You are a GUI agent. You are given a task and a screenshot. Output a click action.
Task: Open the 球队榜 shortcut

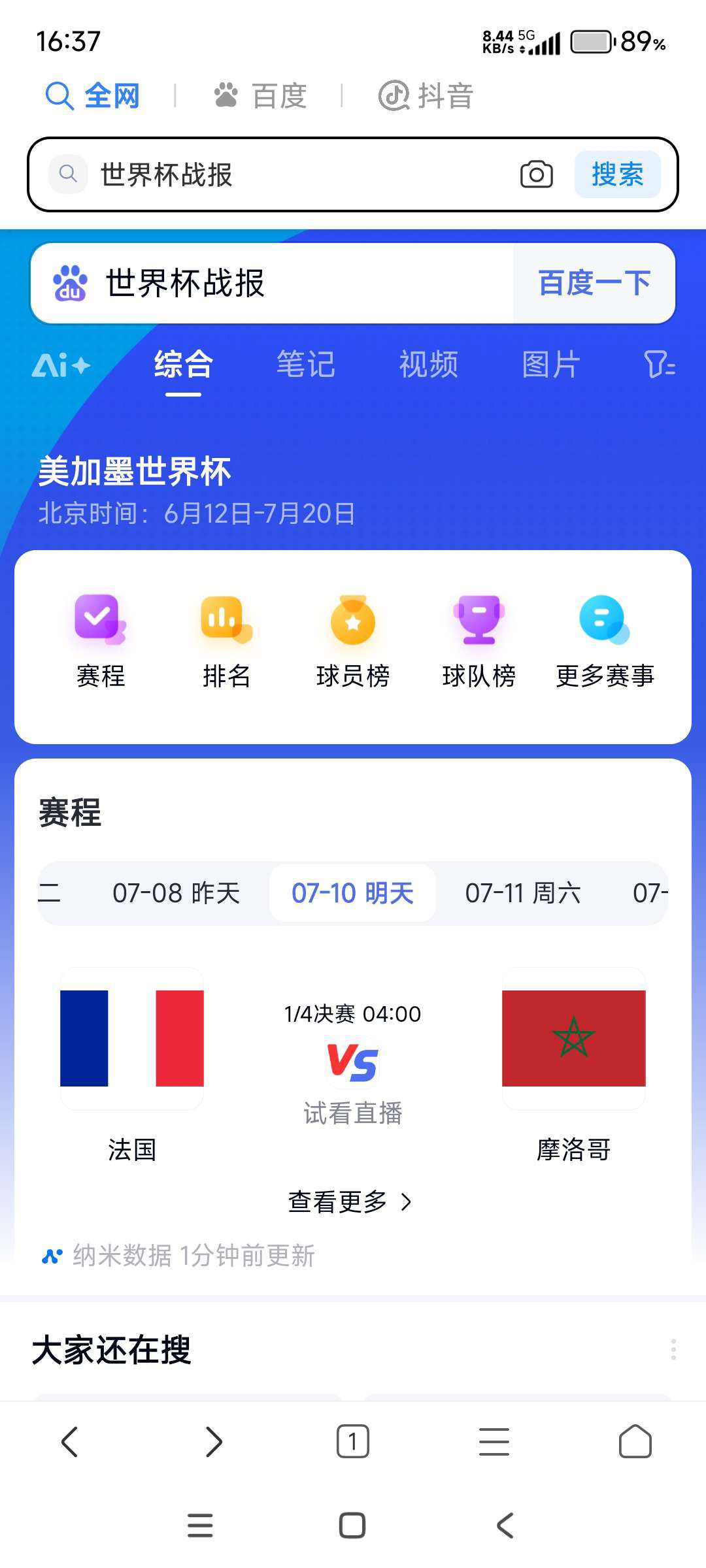pos(479,641)
